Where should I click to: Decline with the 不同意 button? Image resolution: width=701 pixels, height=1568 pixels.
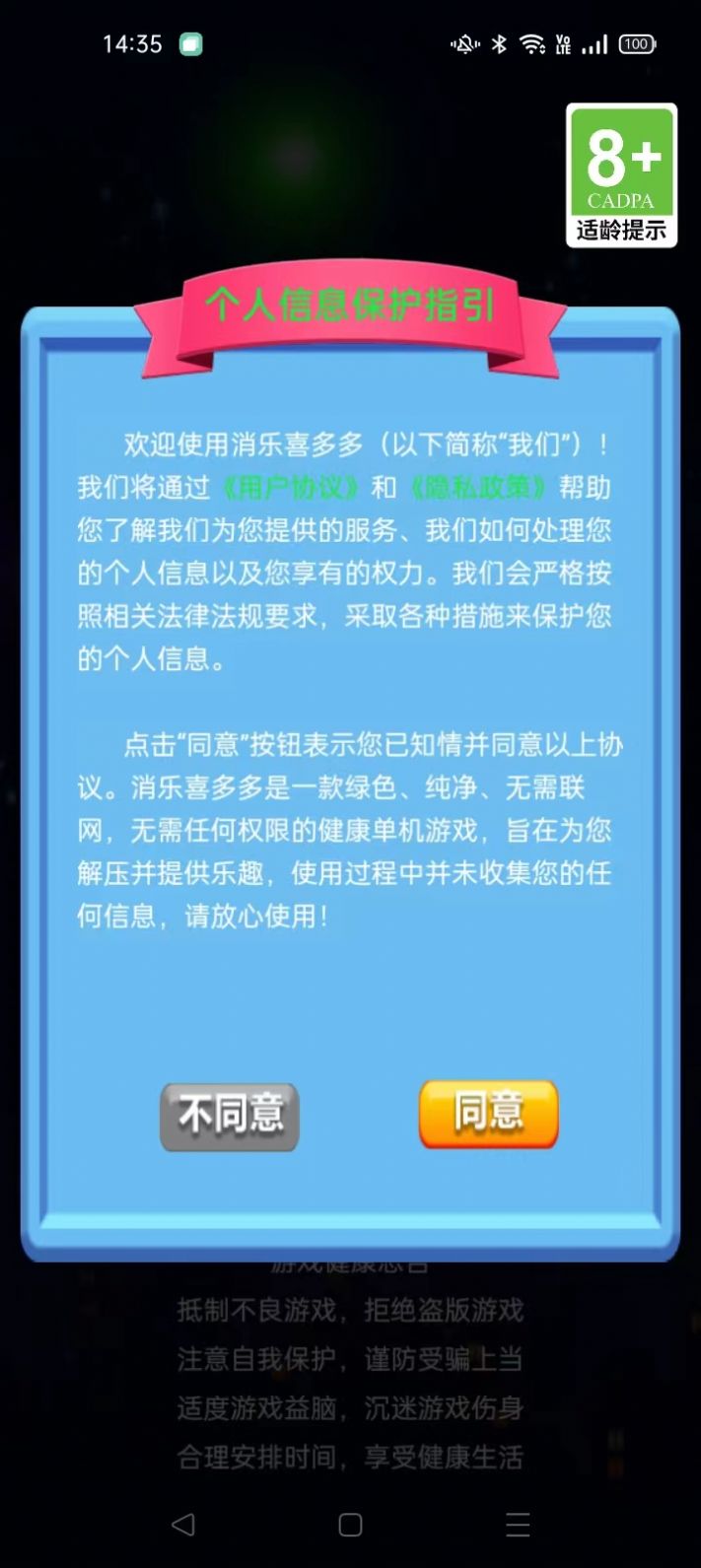pyautogui.click(x=230, y=1116)
